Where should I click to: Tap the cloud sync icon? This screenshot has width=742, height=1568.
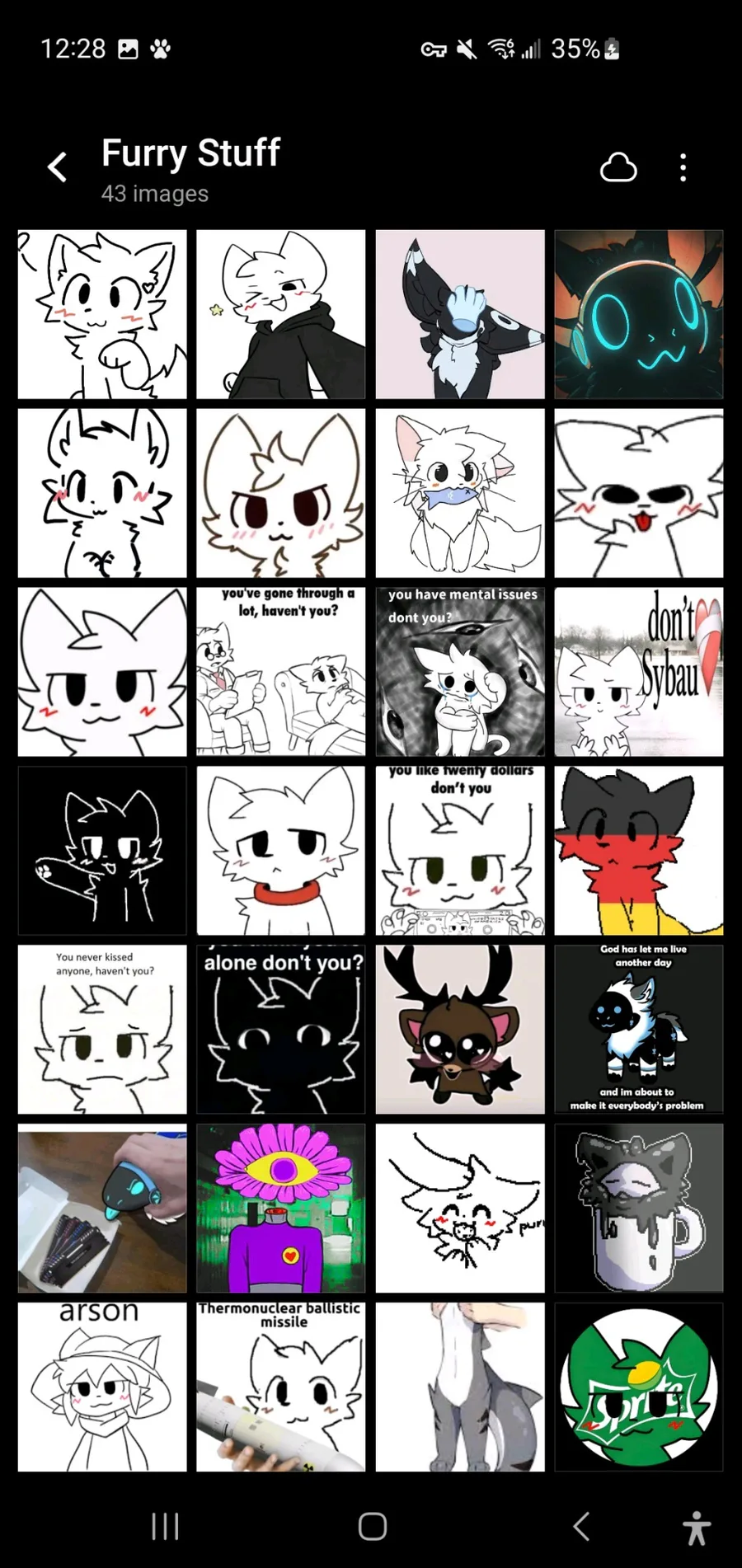click(618, 167)
